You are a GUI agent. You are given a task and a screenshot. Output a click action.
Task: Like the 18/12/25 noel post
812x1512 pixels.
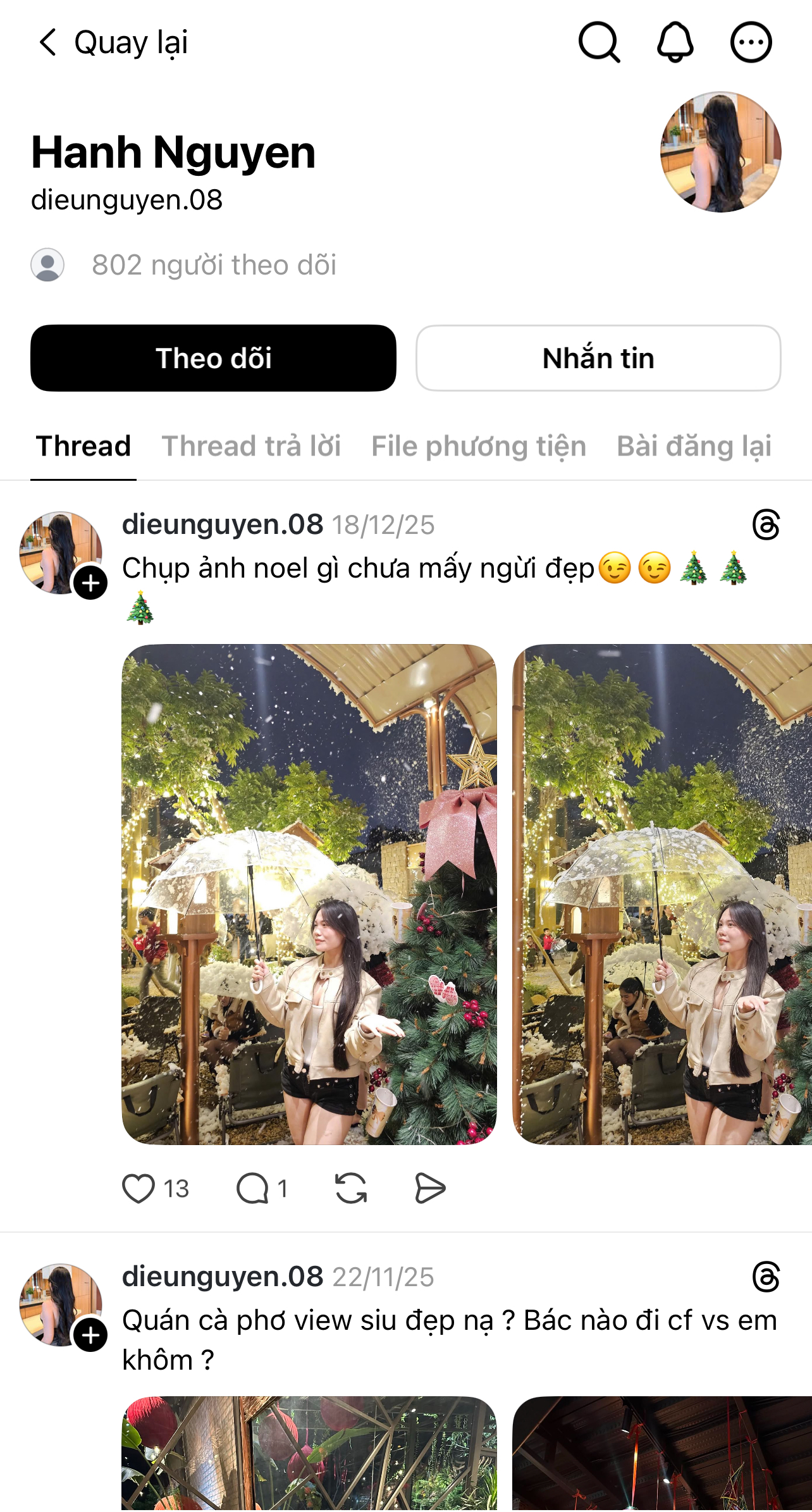(138, 1188)
